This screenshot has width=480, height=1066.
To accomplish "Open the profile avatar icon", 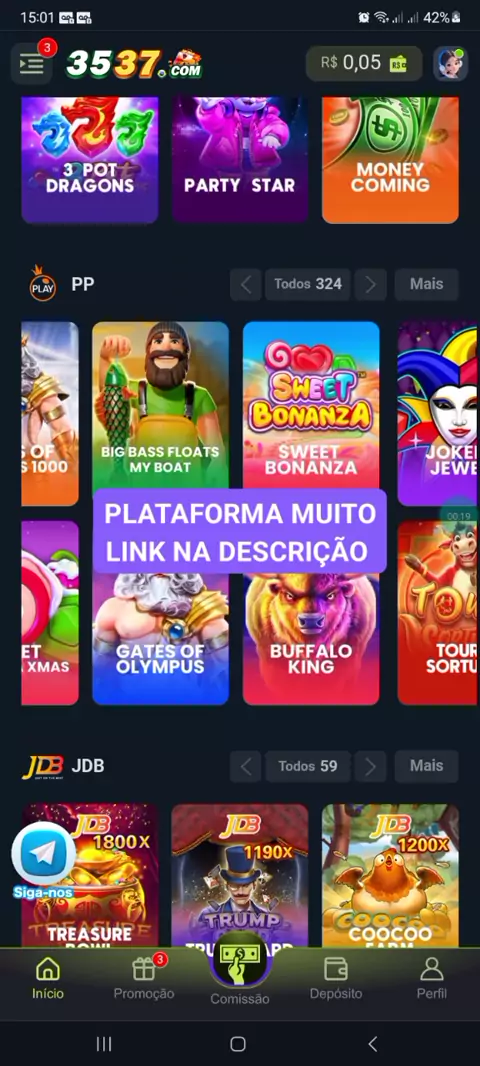I will click(450, 64).
